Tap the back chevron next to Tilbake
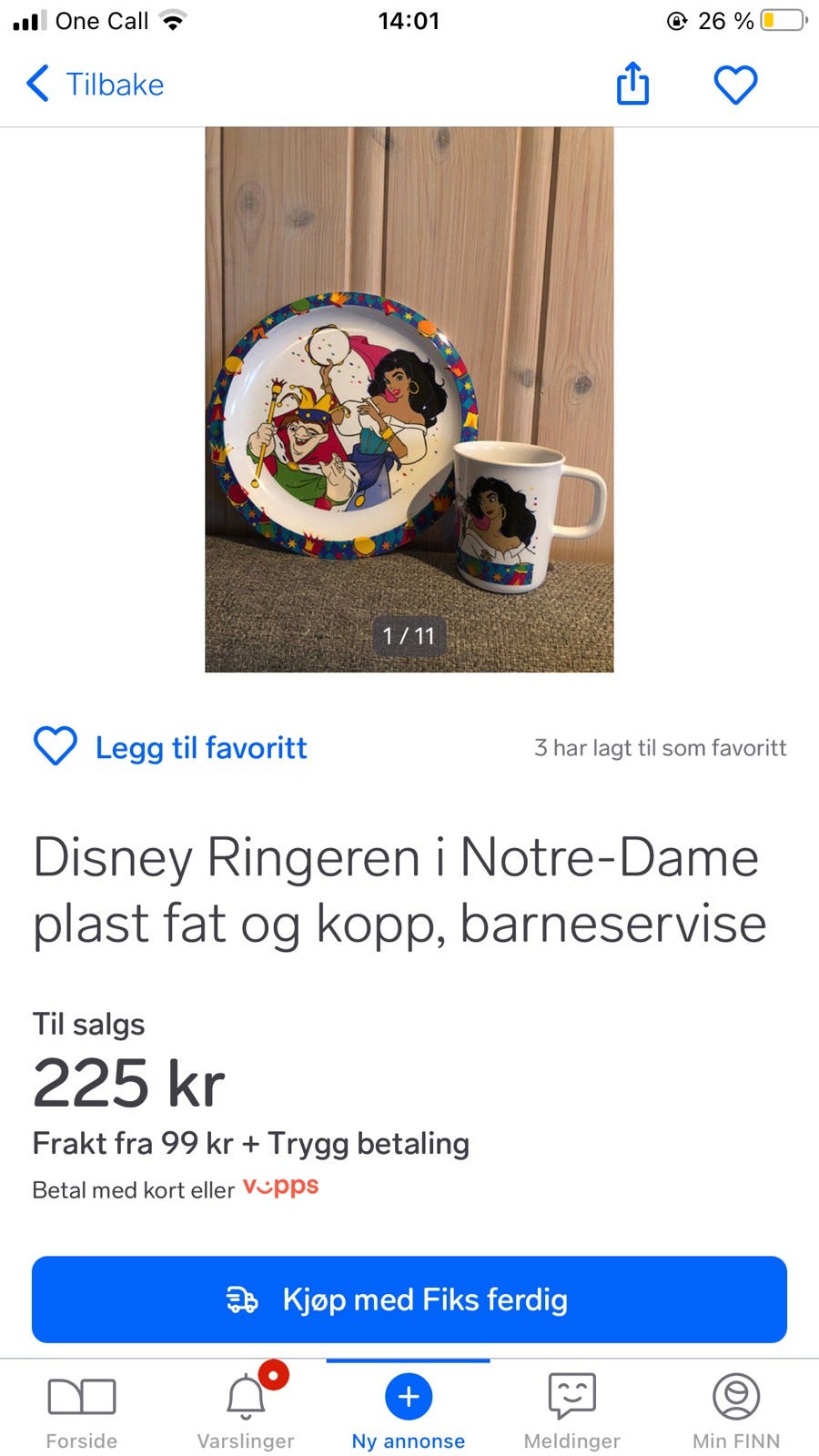The width and height of the screenshot is (819, 1456). click(35, 84)
